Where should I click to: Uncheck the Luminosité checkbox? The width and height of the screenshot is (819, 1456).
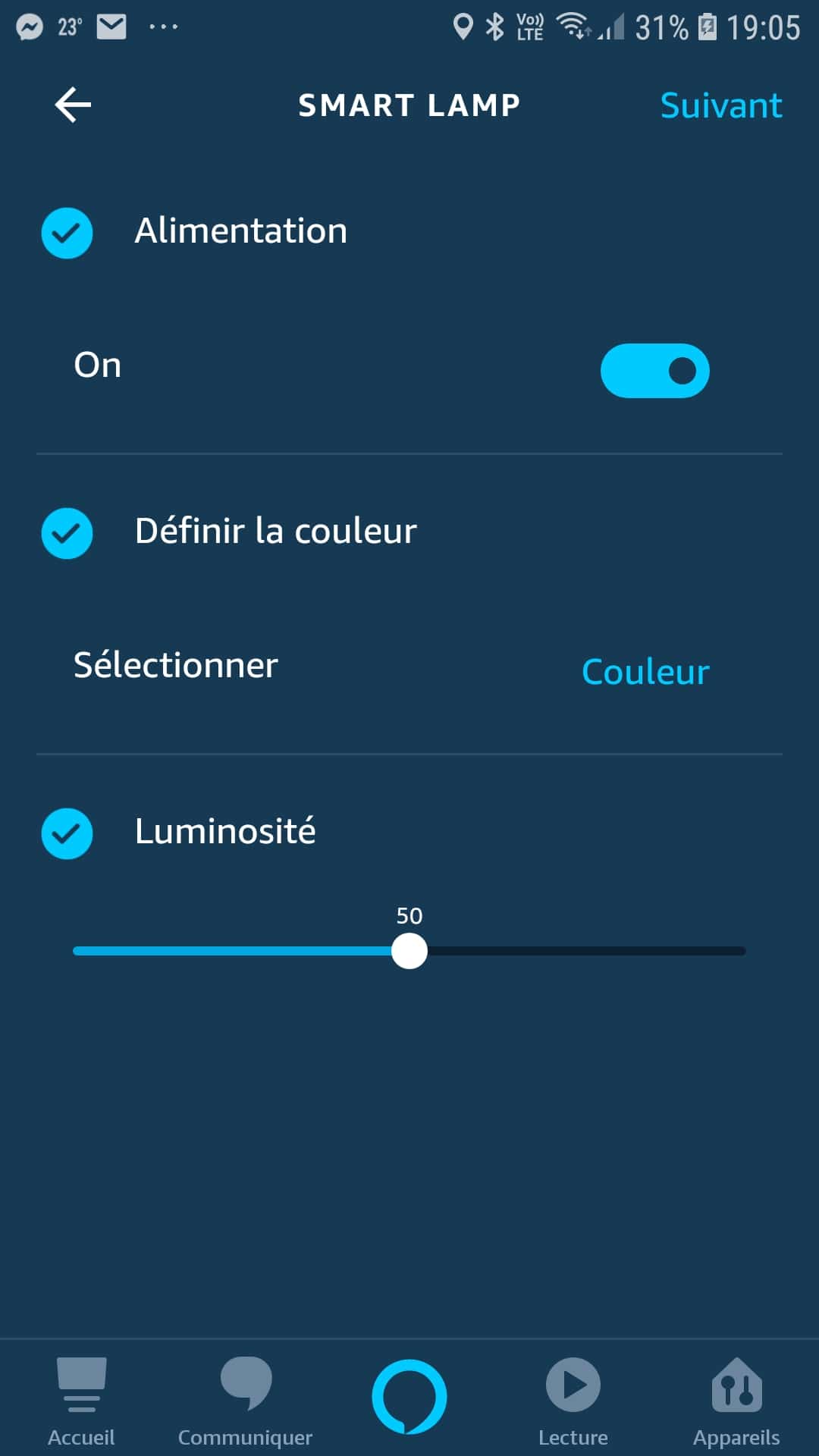coord(67,833)
